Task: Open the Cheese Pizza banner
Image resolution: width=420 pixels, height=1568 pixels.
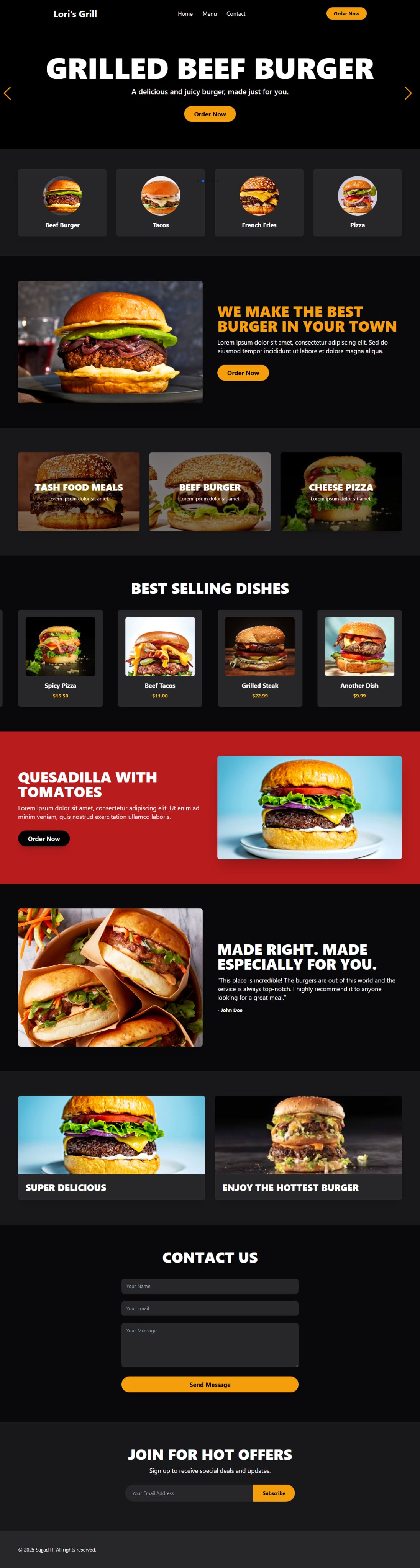Action: click(x=341, y=491)
